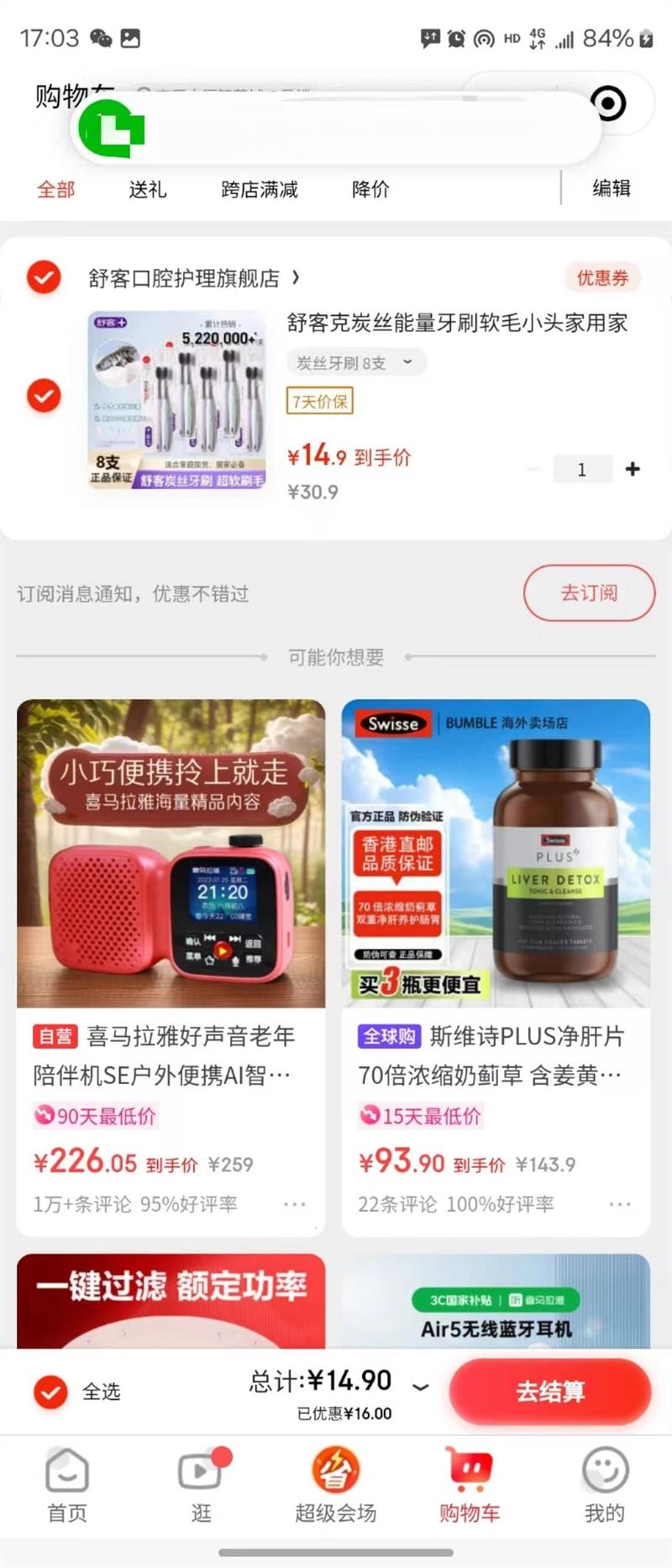Switch to the 降价 tab
Image resolution: width=672 pixels, height=1568 pixels.
pyautogui.click(x=370, y=189)
